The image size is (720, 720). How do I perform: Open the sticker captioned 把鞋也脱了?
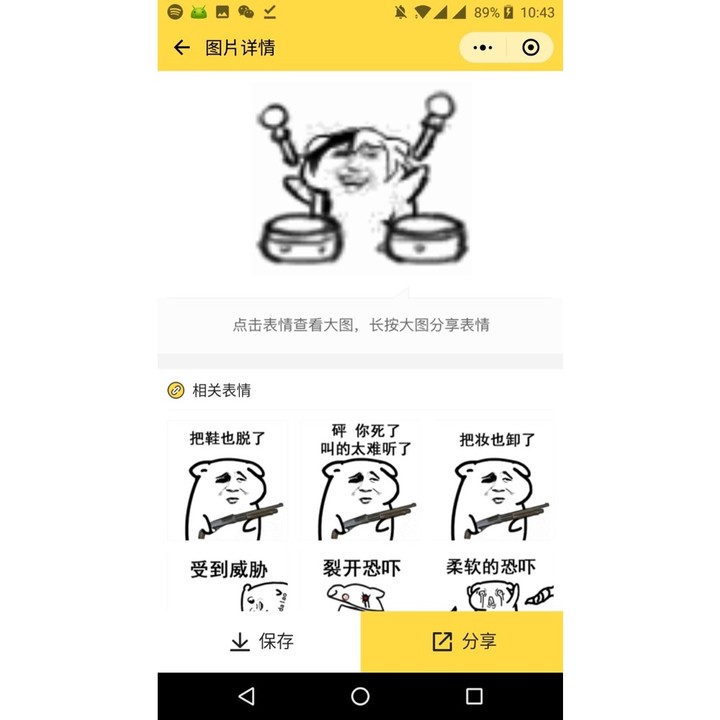point(228,482)
